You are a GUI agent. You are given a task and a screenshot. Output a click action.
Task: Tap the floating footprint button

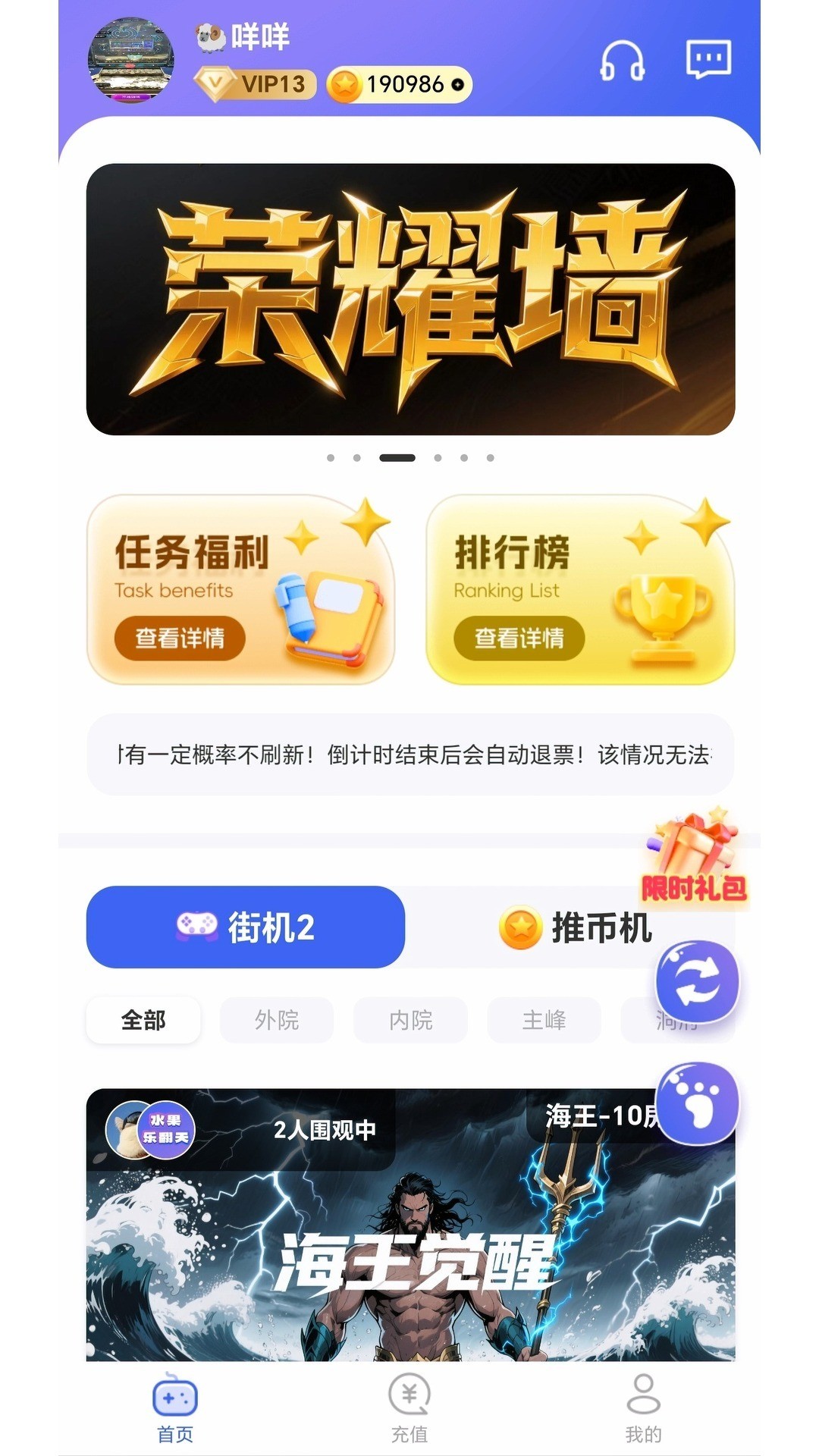click(x=697, y=1103)
